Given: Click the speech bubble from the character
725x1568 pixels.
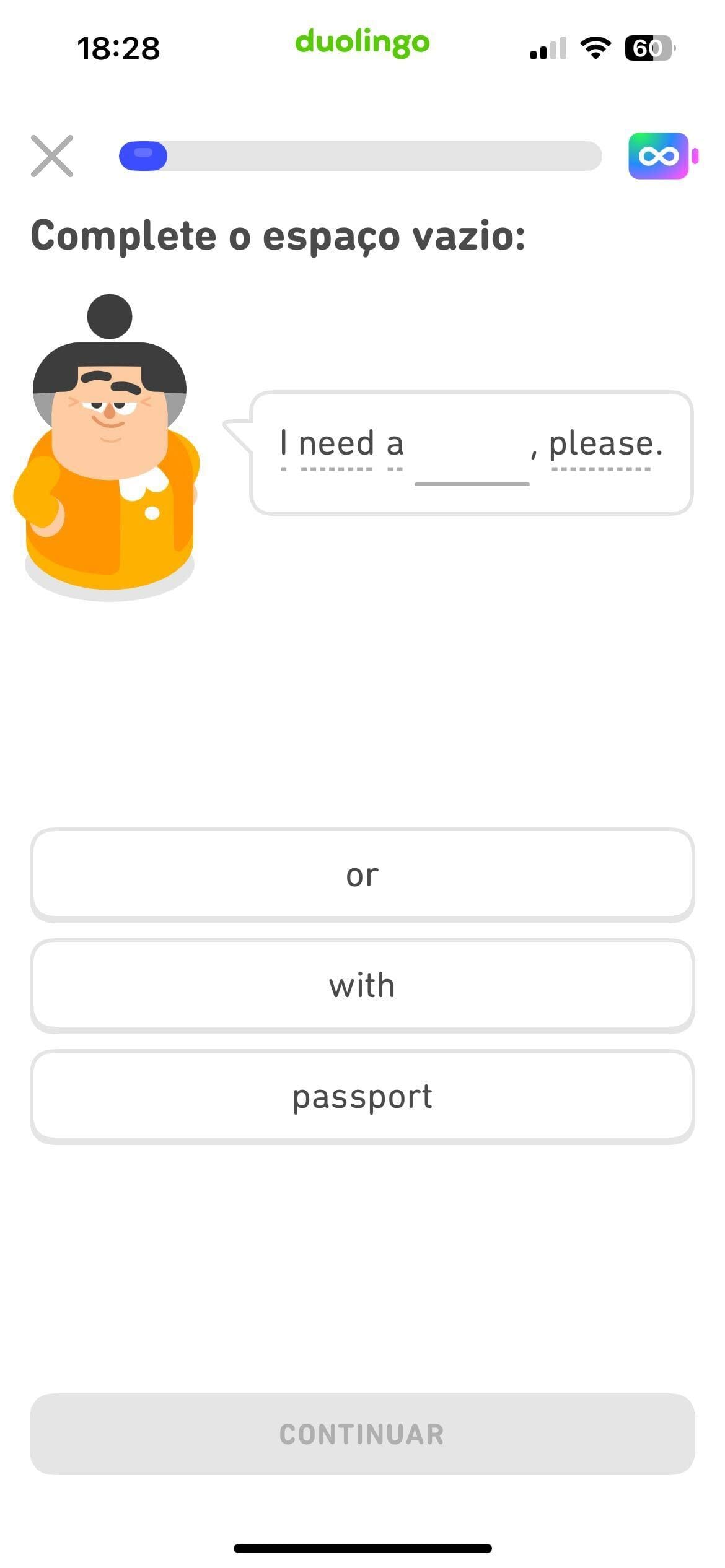Looking at the screenshot, I should [471, 452].
